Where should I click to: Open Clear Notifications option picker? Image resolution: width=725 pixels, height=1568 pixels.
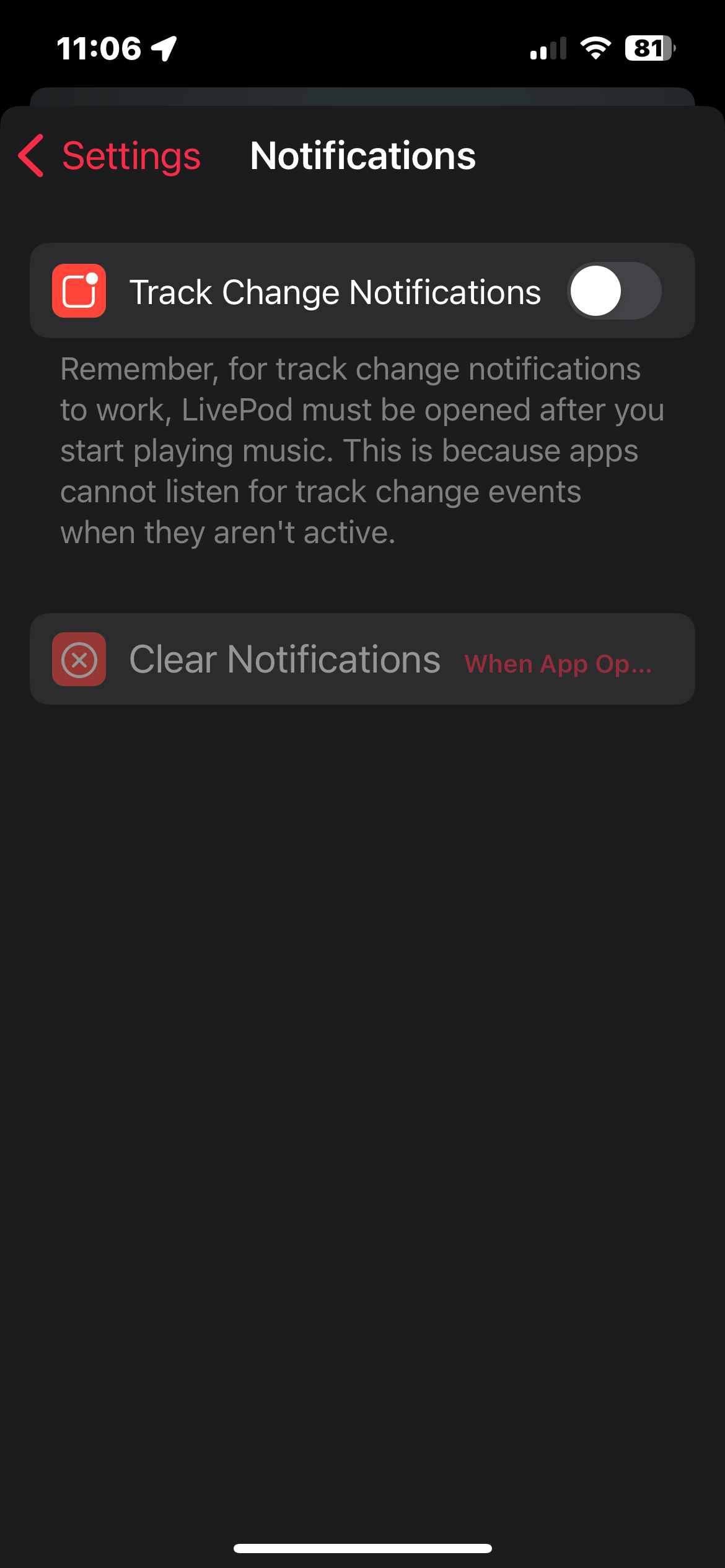[558, 663]
